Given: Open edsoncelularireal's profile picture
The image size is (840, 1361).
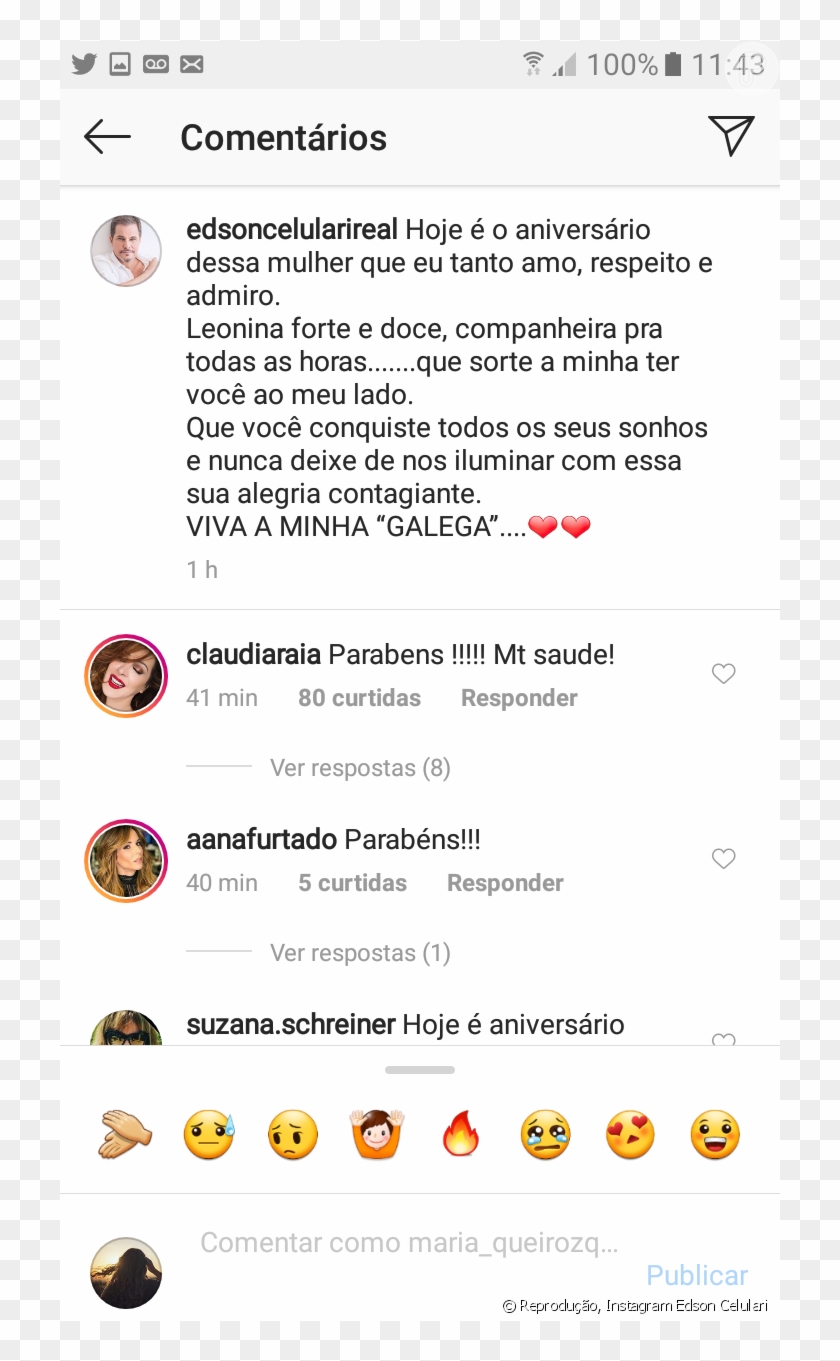Looking at the screenshot, I should (x=126, y=250).
